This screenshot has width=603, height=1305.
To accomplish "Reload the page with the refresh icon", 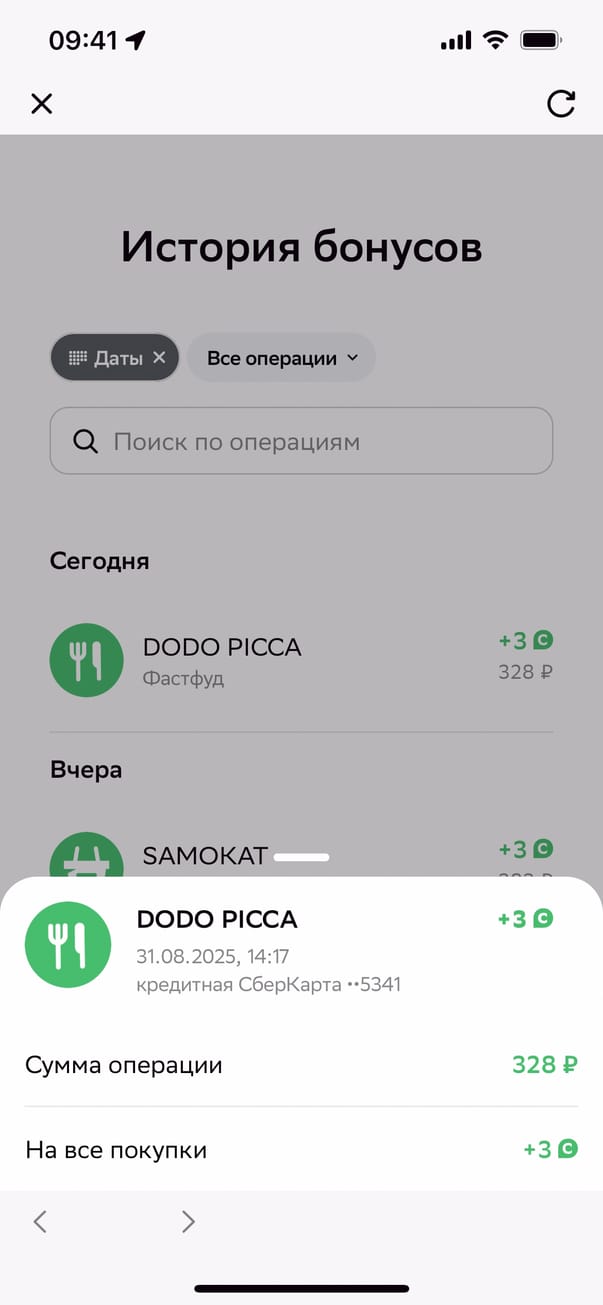I will pos(561,104).
